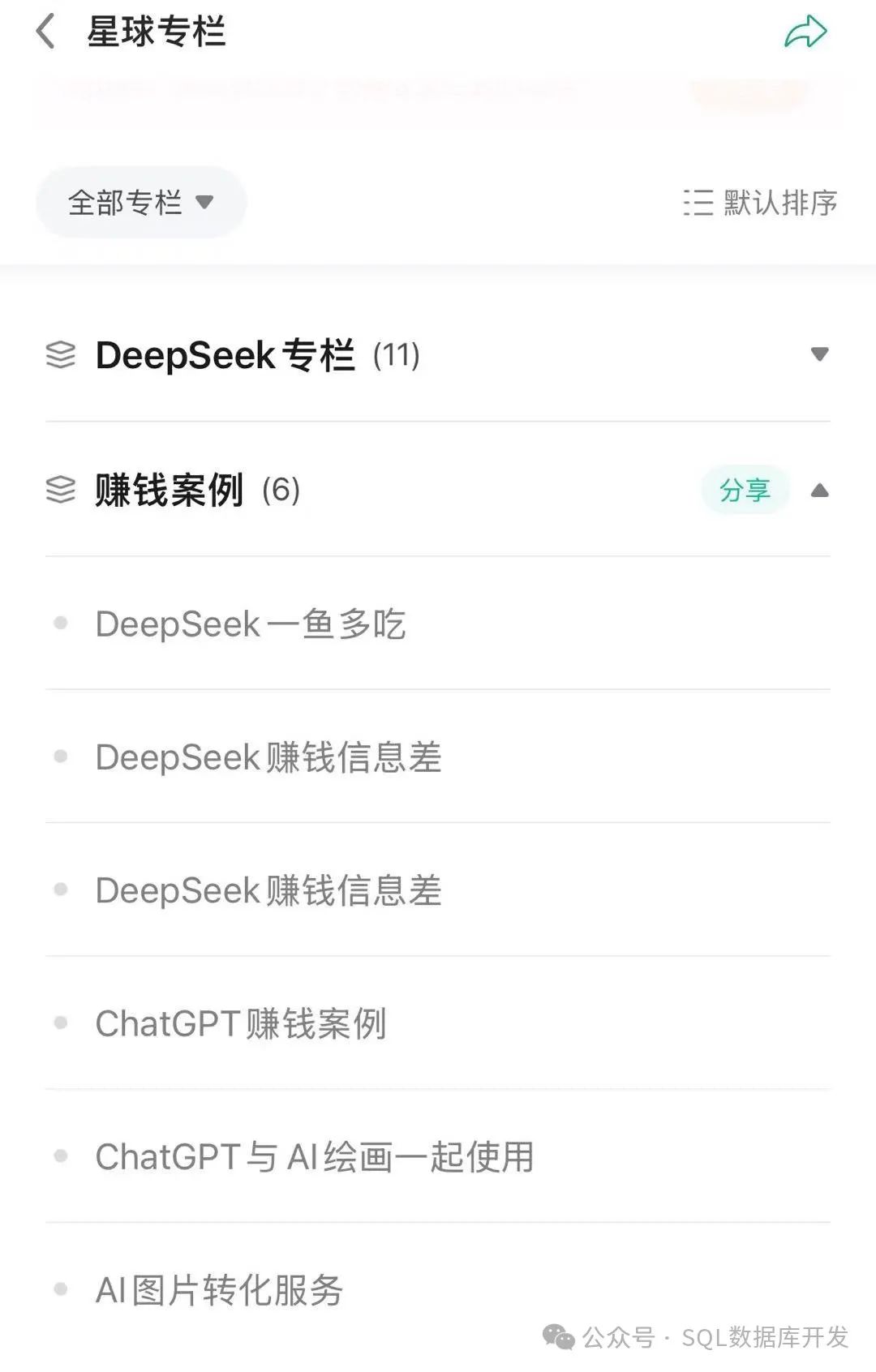This screenshot has height=1372, width=876.
Task: Open the 全部专栏 dropdown filter
Action: click(140, 203)
